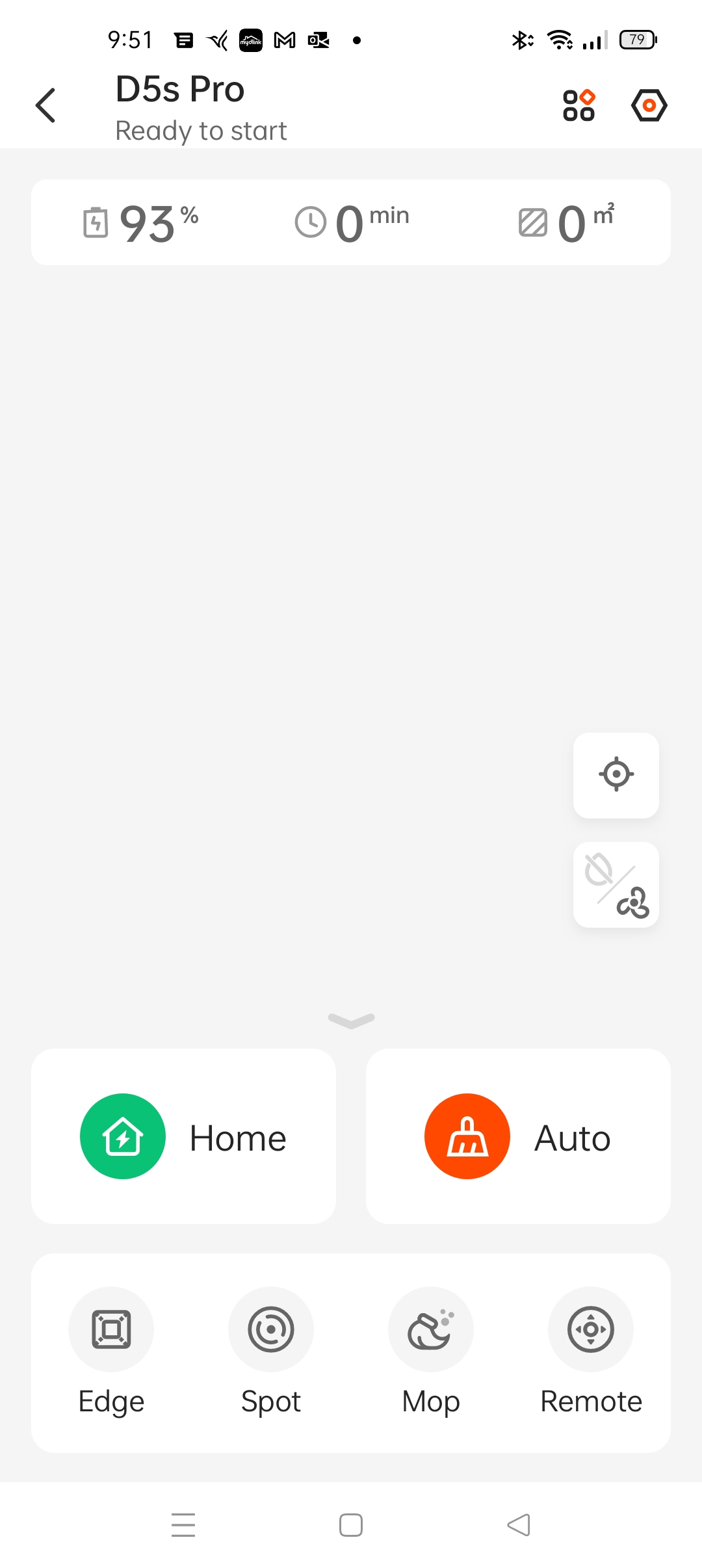Tap the system back button
The image size is (702, 1568).
pyautogui.click(x=519, y=1525)
